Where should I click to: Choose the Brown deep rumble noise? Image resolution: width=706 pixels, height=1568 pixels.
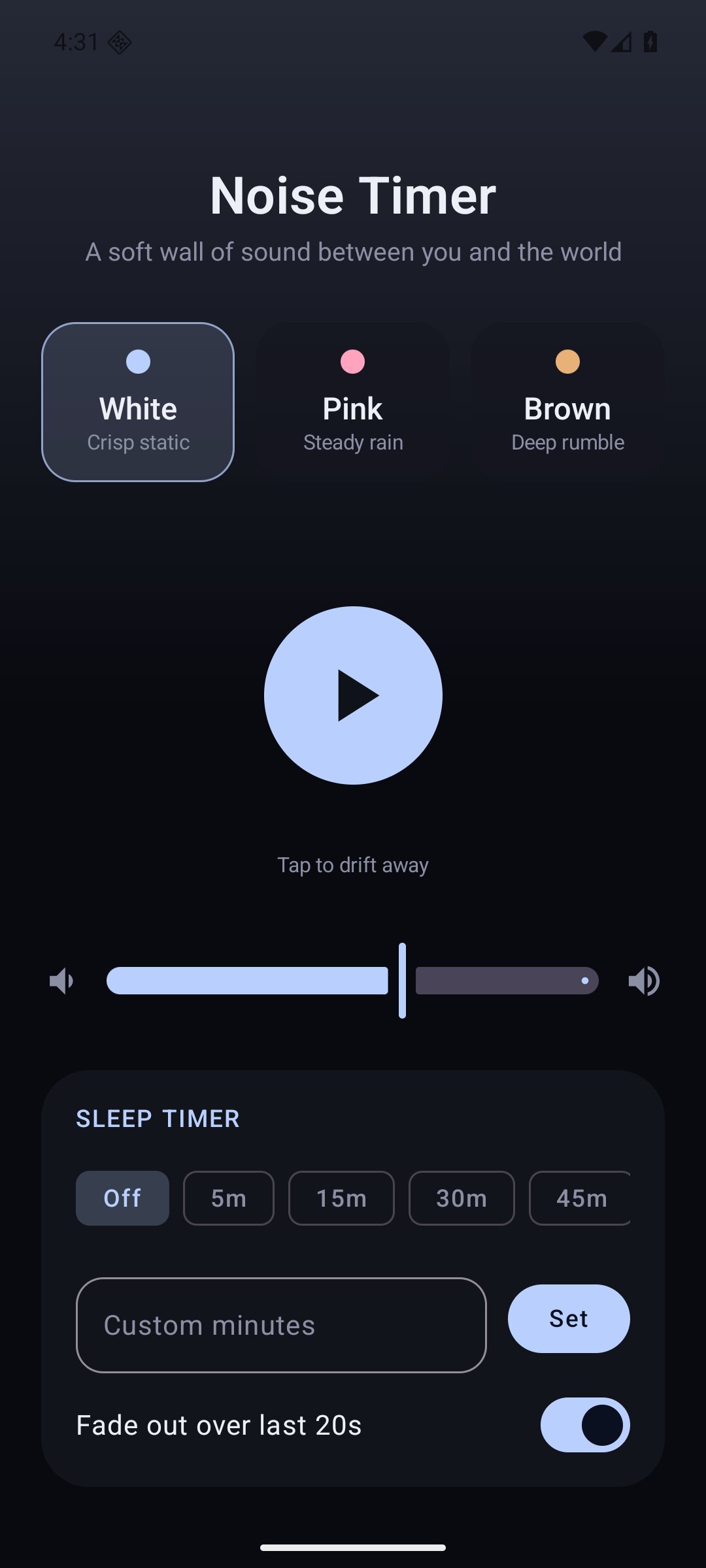coord(567,402)
